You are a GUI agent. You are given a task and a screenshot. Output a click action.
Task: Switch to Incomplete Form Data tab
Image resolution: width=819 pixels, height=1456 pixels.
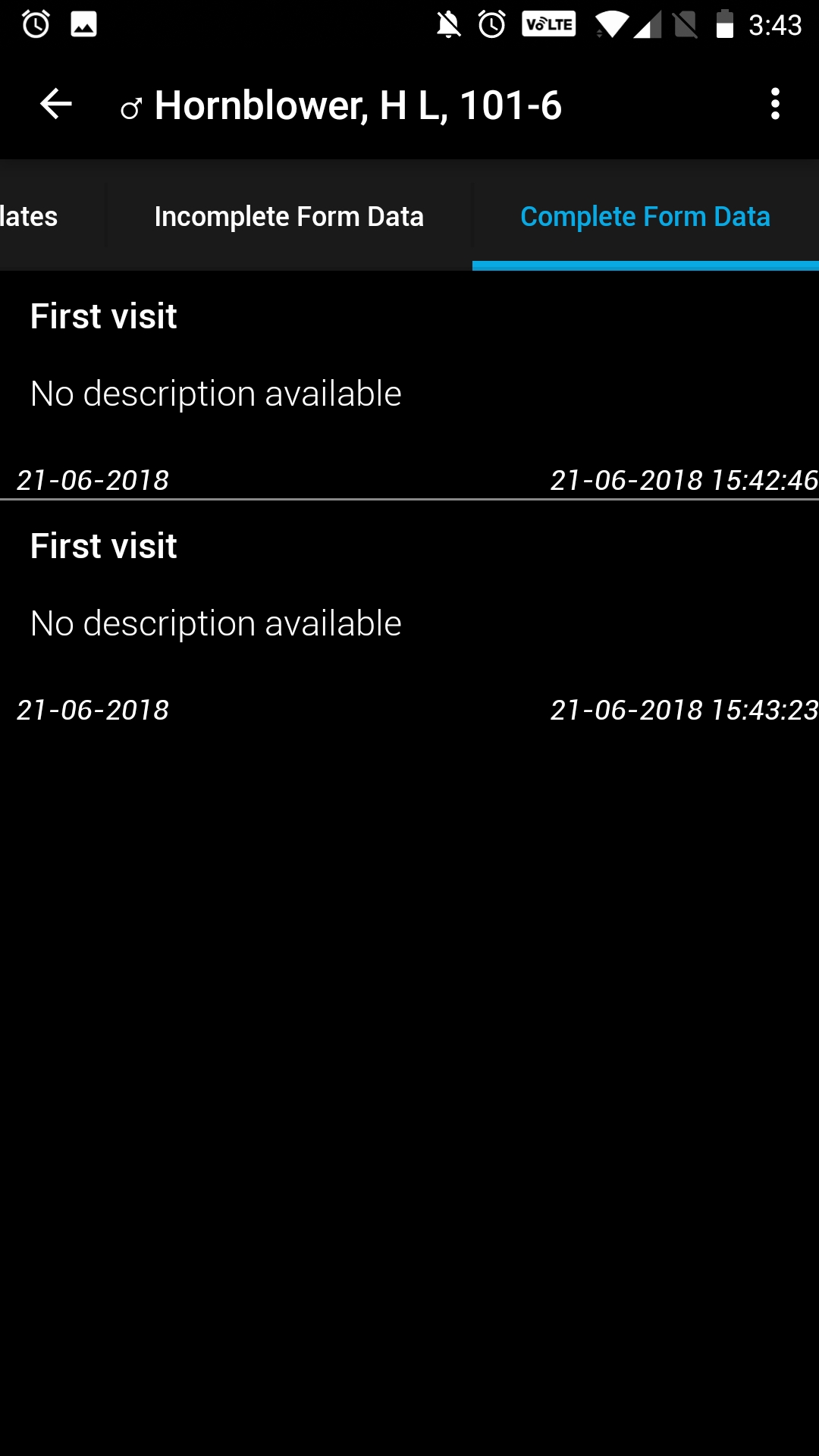pos(289,216)
